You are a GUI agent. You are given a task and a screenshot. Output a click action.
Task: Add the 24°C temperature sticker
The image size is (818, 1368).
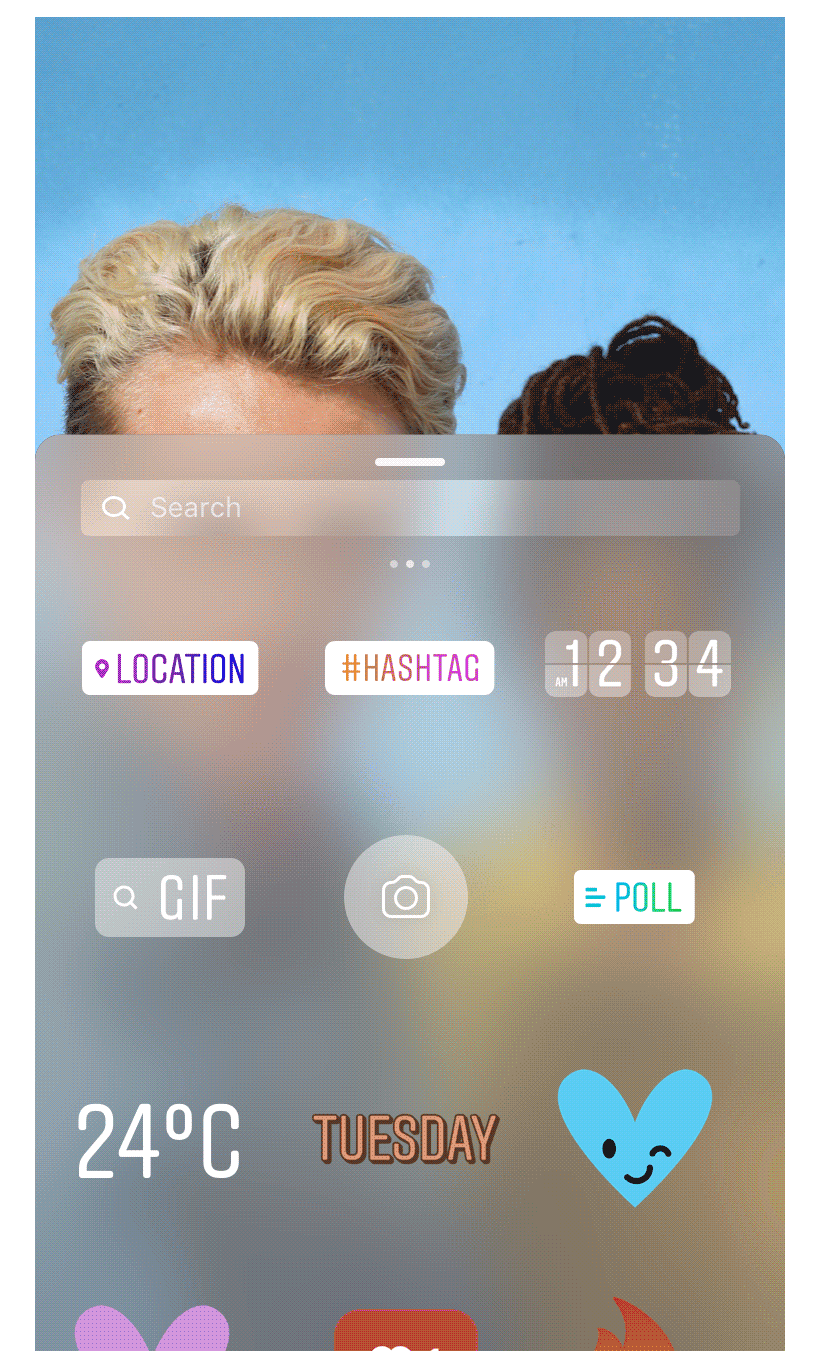(x=159, y=1139)
